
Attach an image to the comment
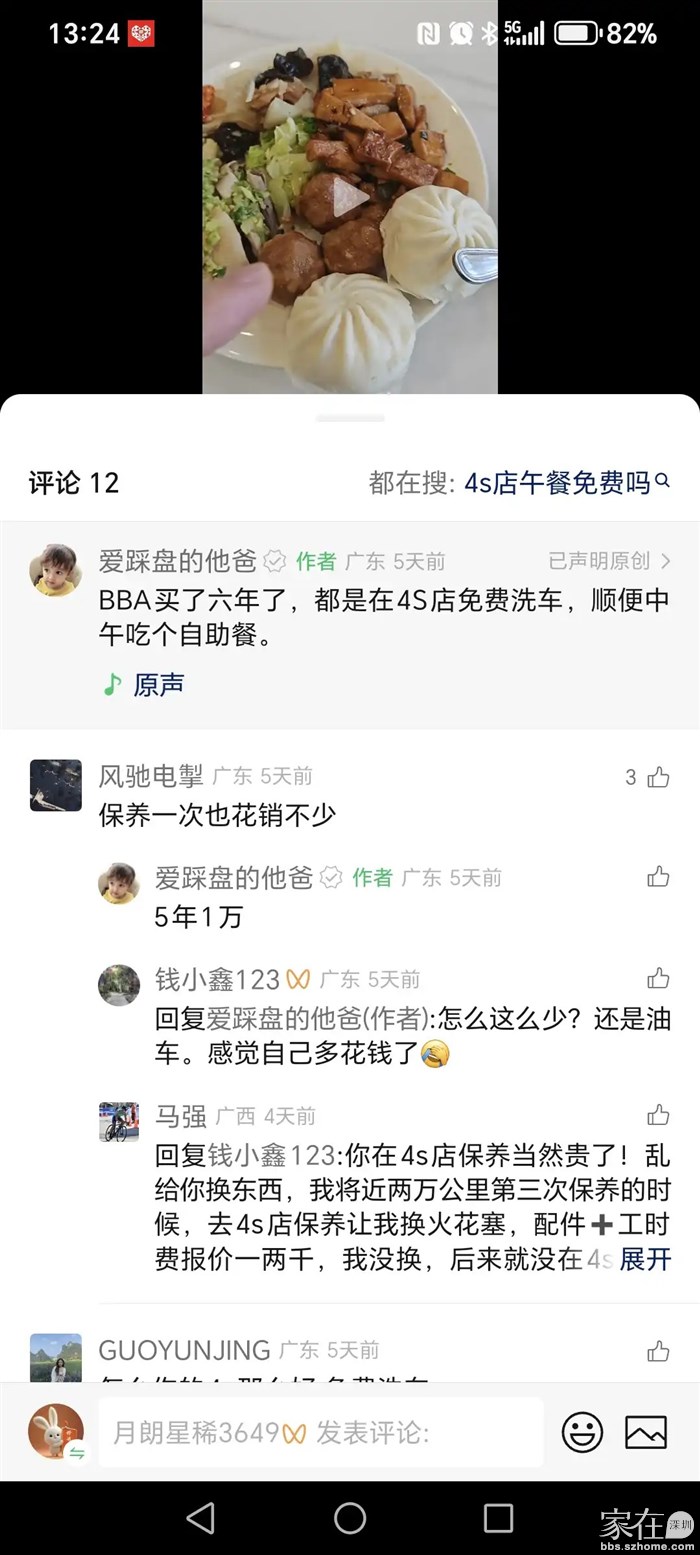[x=646, y=1433]
